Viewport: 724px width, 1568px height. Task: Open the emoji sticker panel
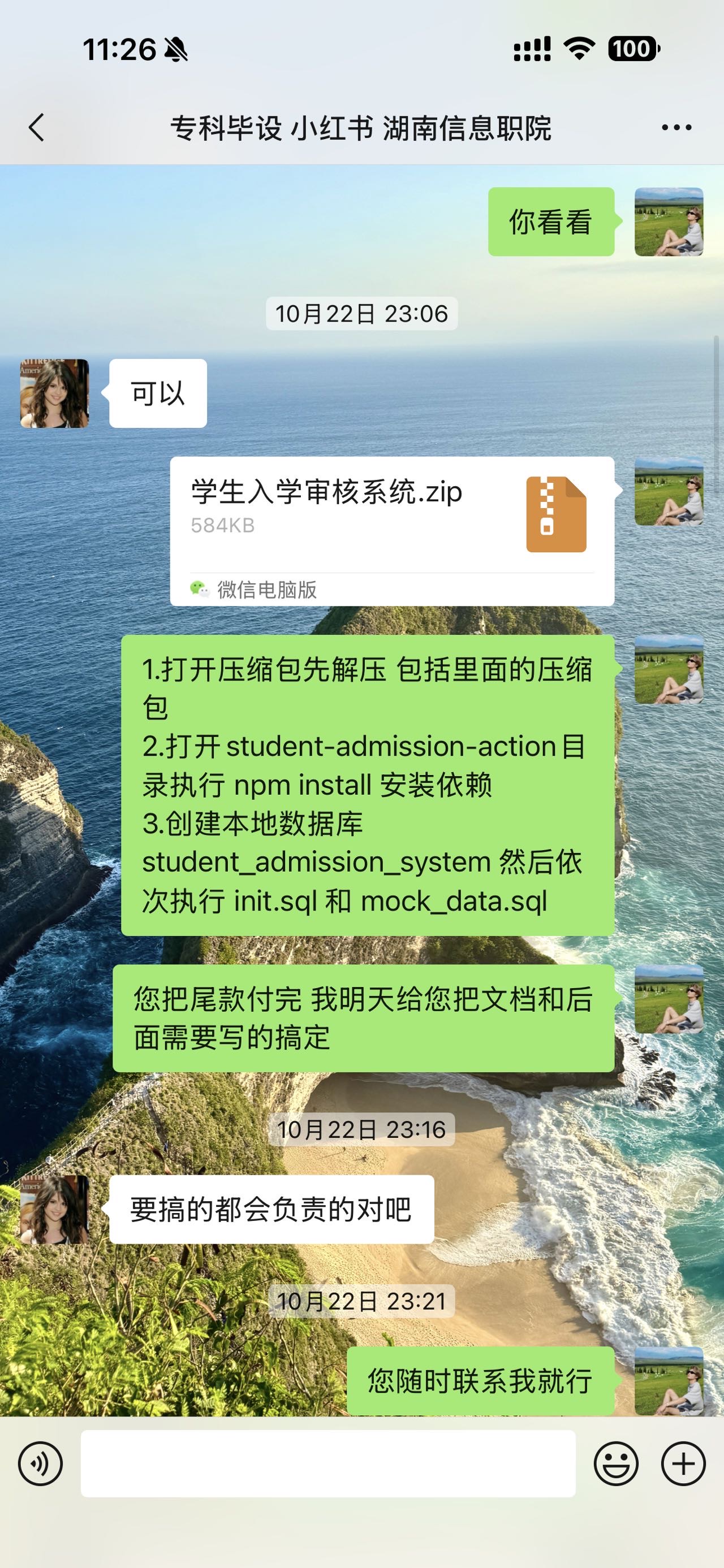[x=615, y=1464]
